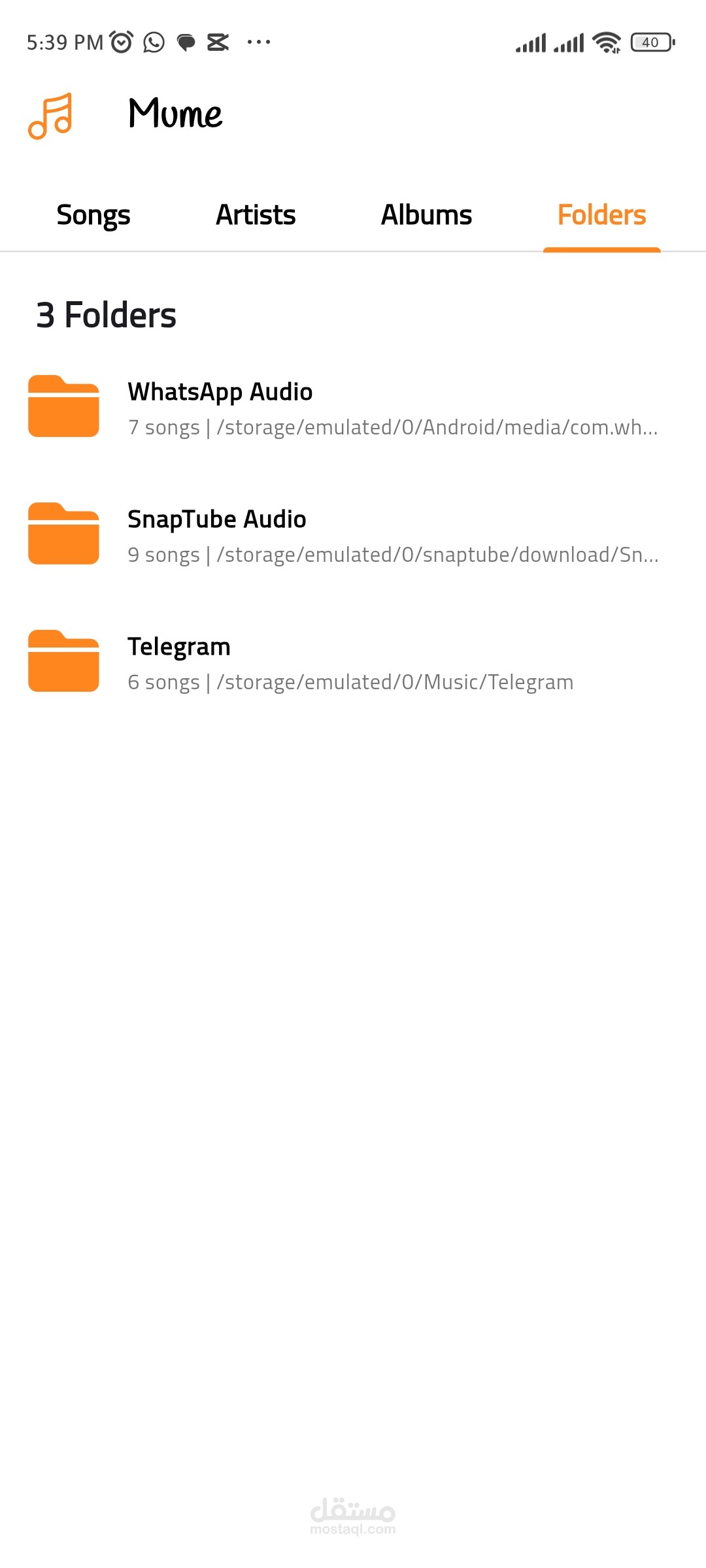Screen dimensions: 706x1568
Task: Open the Telegram folder
Action: pos(353,662)
